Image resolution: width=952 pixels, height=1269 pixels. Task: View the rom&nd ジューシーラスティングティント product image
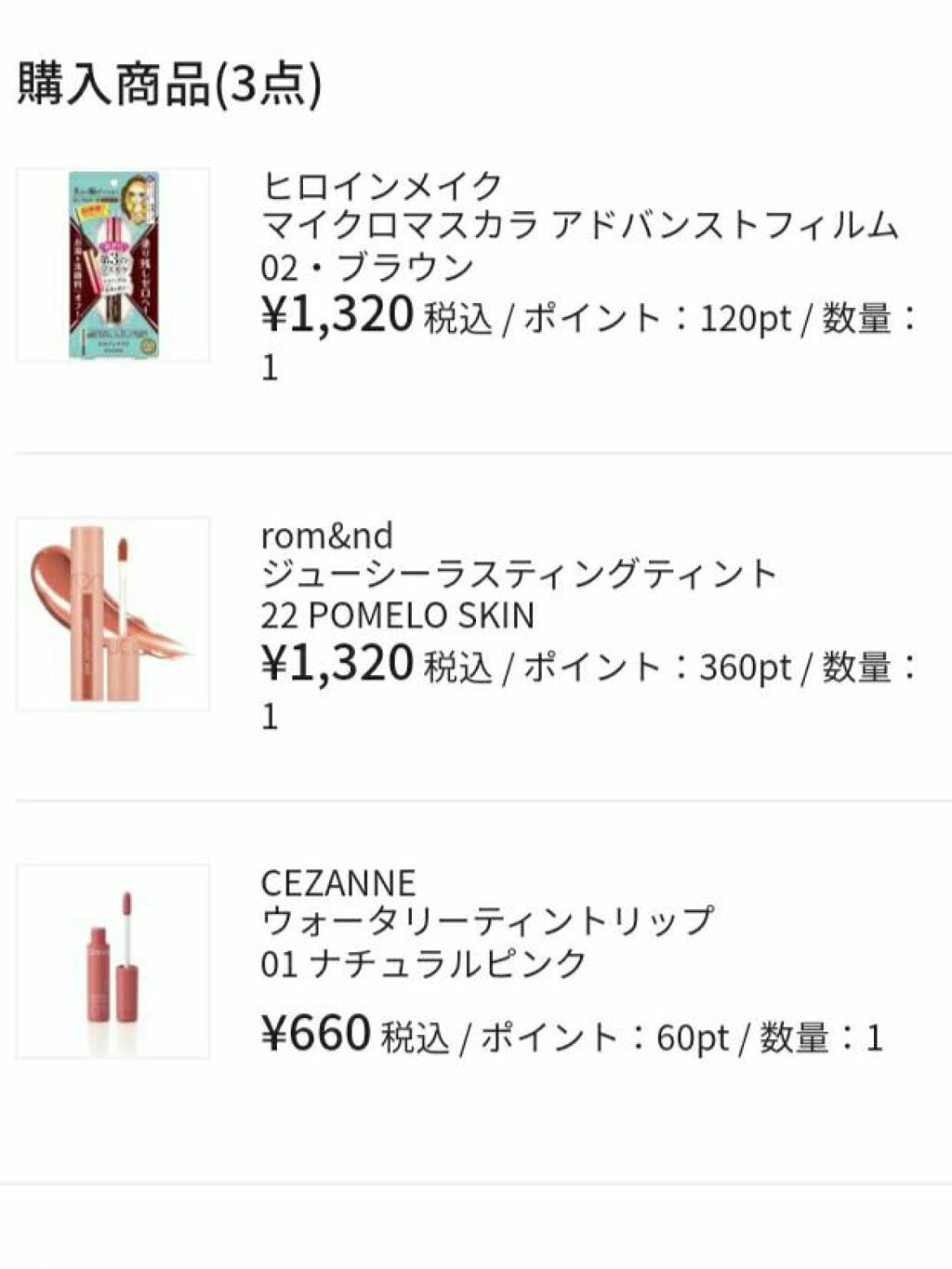(112, 615)
